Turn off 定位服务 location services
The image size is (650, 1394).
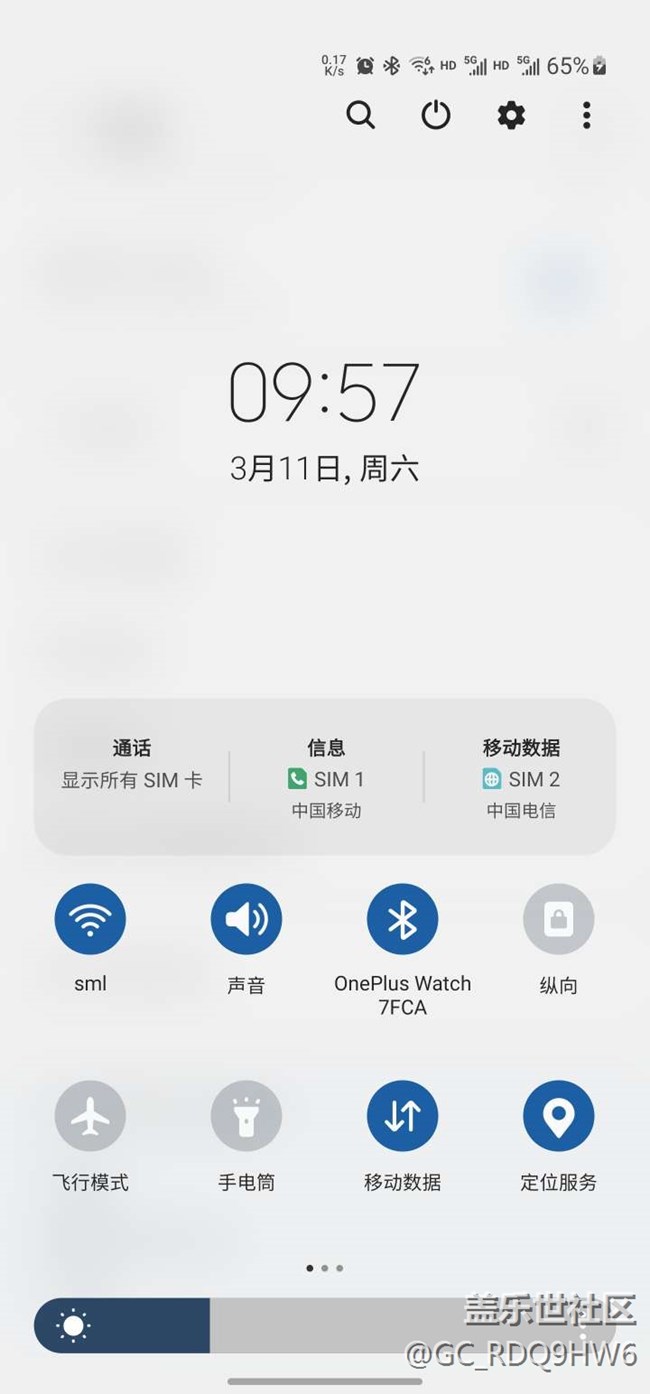coord(558,1116)
